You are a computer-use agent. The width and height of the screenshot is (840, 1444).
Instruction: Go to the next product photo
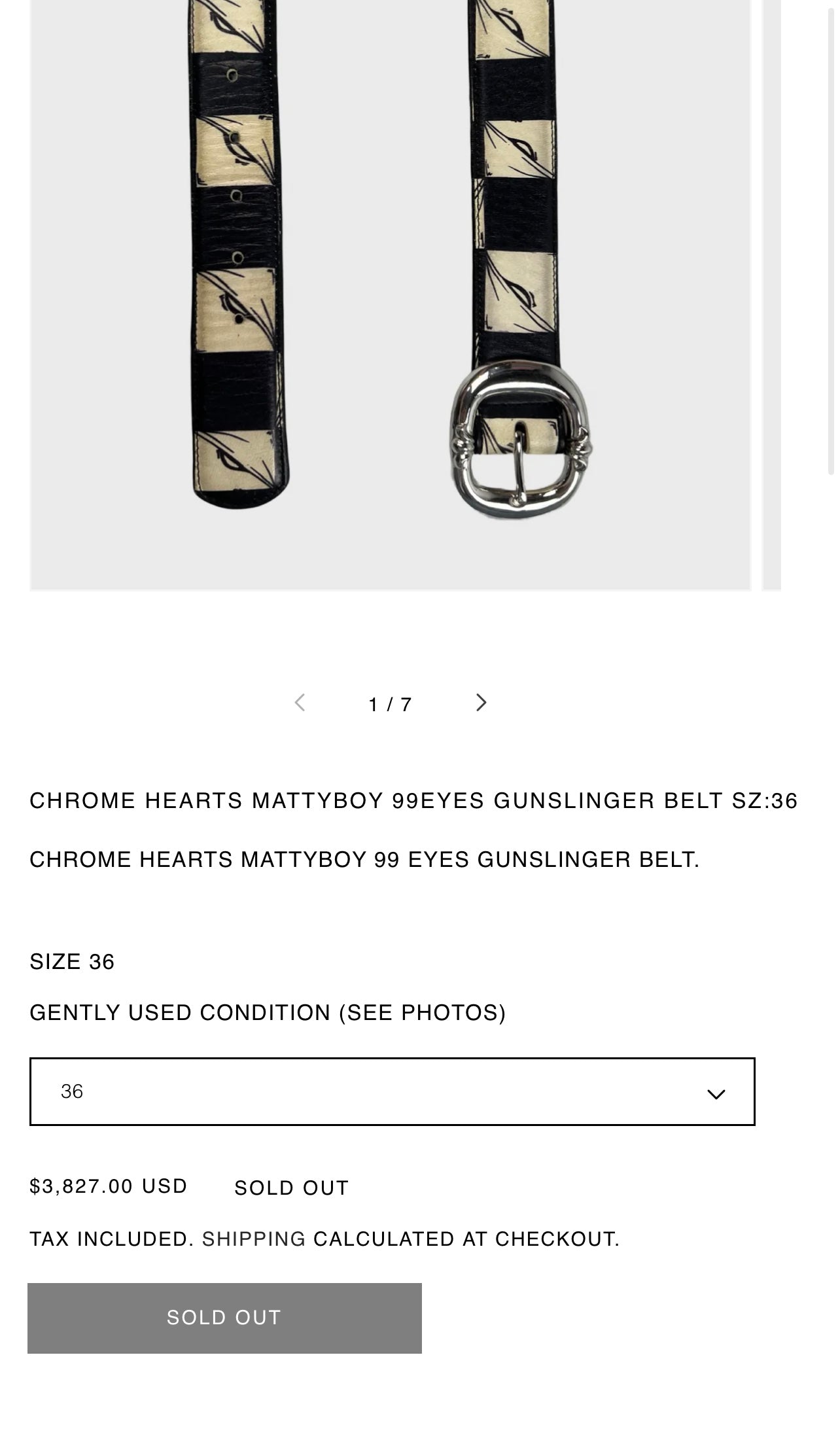coord(481,703)
